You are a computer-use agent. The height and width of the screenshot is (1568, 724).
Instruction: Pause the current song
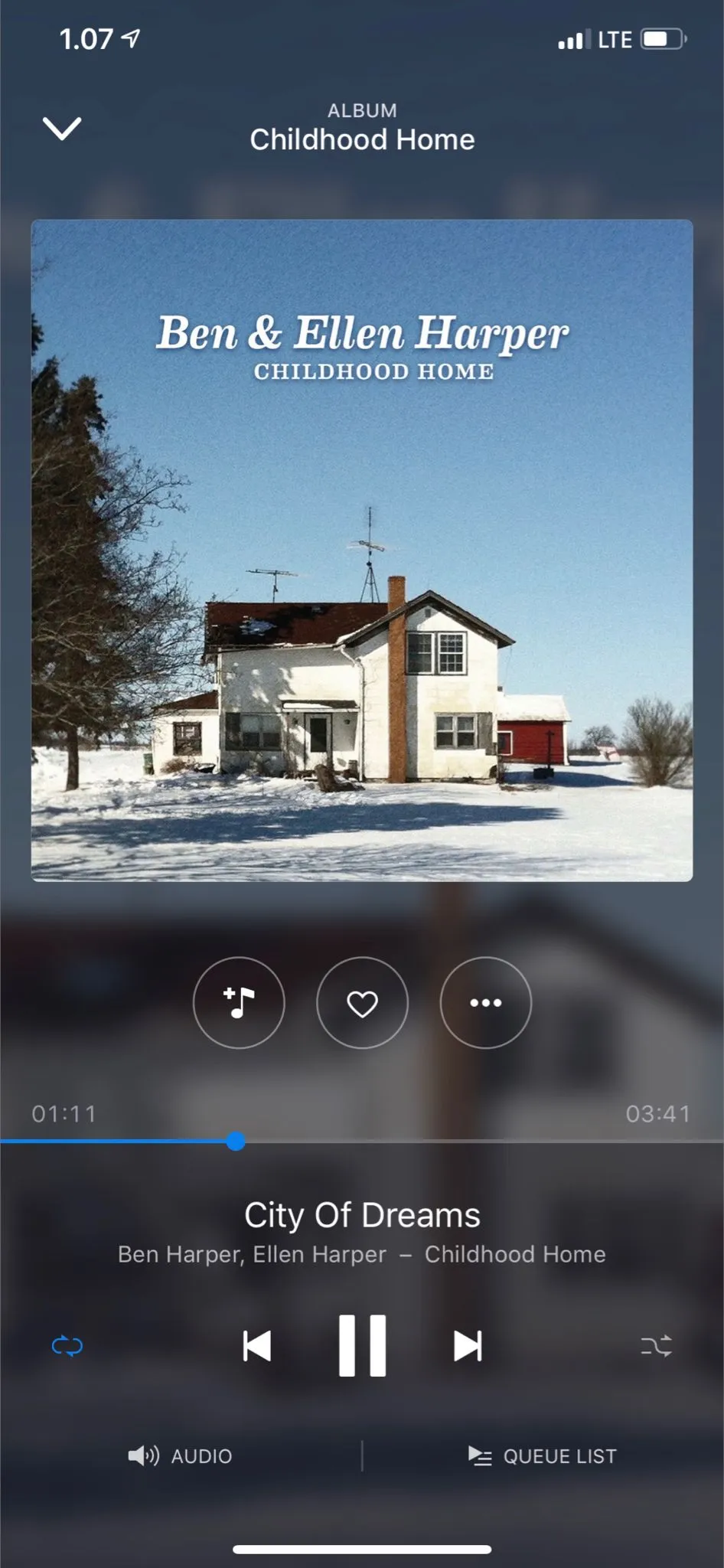point(362,1346)
